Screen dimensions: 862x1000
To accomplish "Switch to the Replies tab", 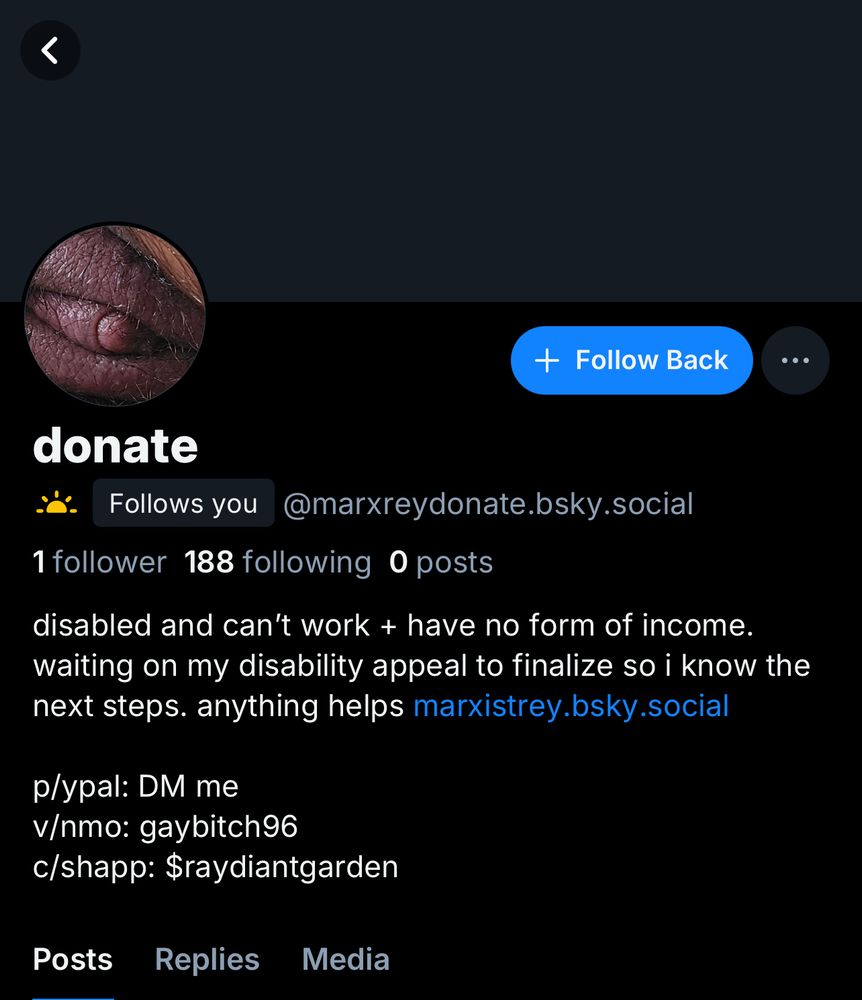I will (x=207, y=960).
